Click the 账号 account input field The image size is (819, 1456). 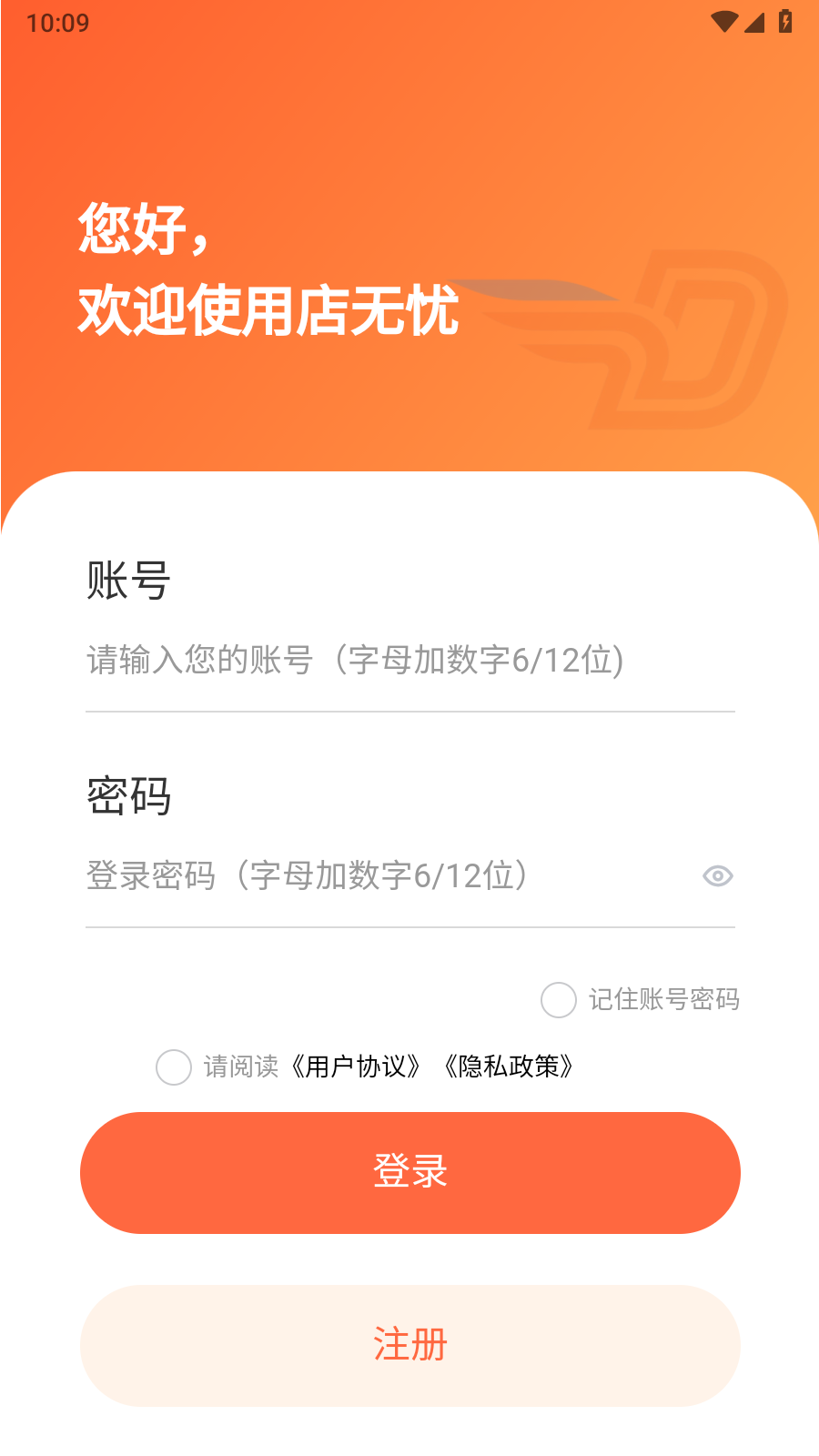click(364, 662)
